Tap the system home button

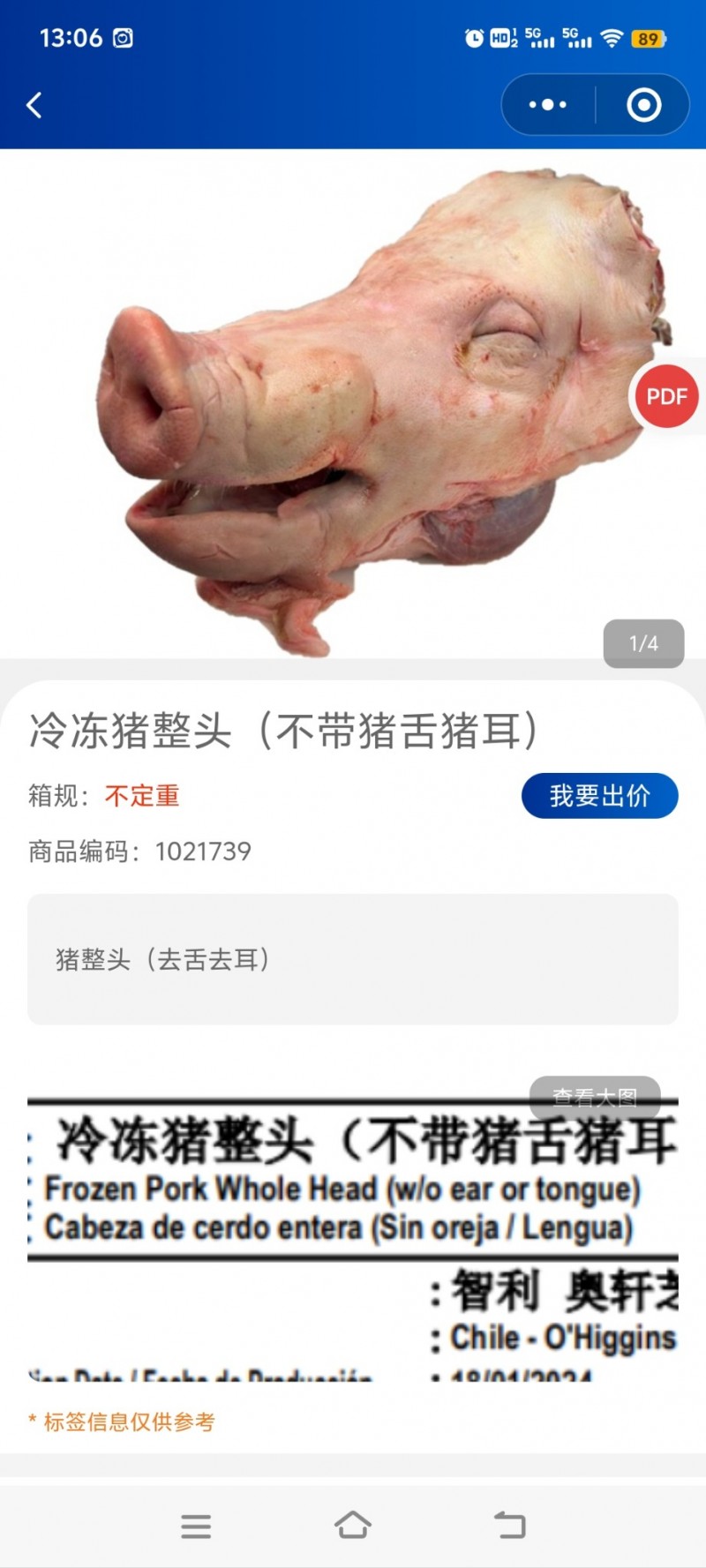[x=353, y=1526]
